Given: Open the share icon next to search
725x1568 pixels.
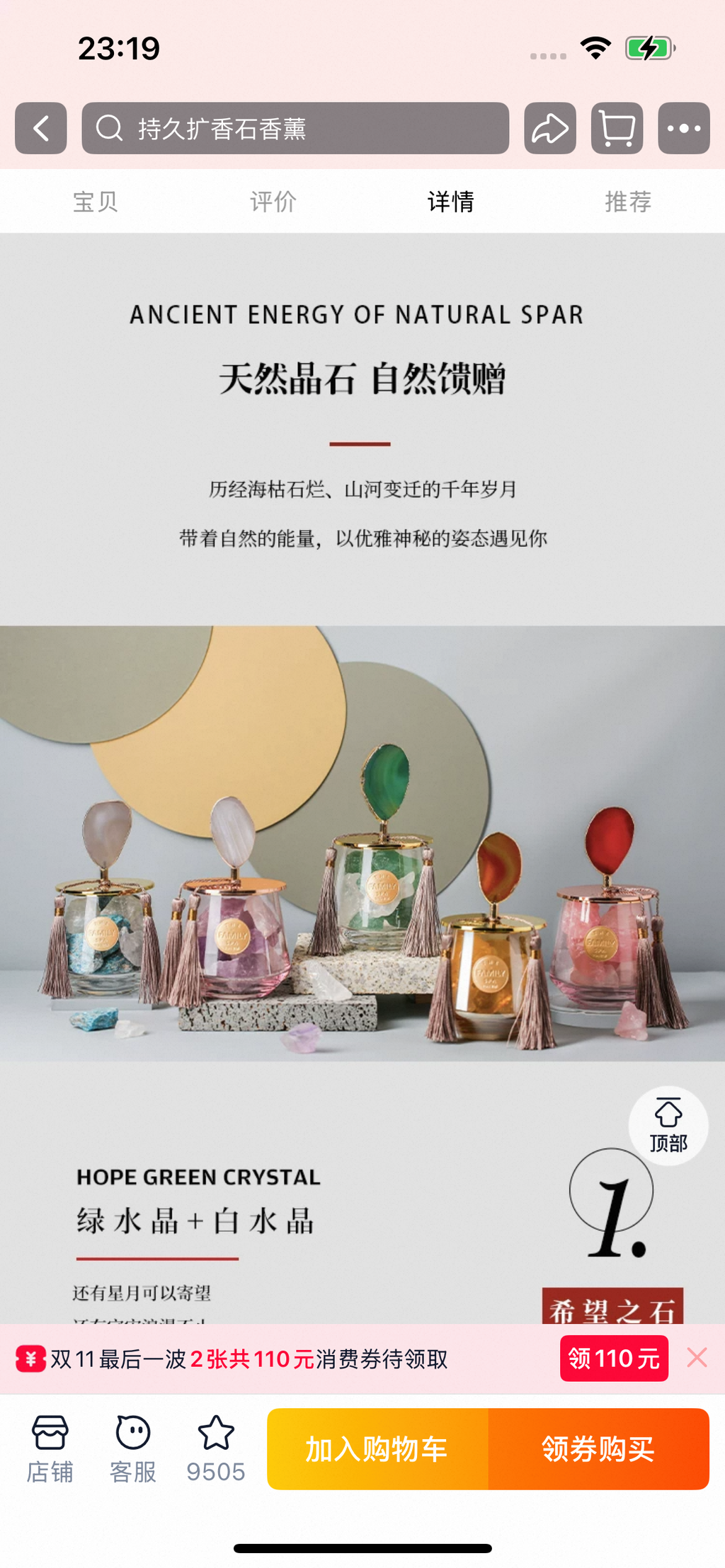Looking at the screenshot, I should coord(550,129).
